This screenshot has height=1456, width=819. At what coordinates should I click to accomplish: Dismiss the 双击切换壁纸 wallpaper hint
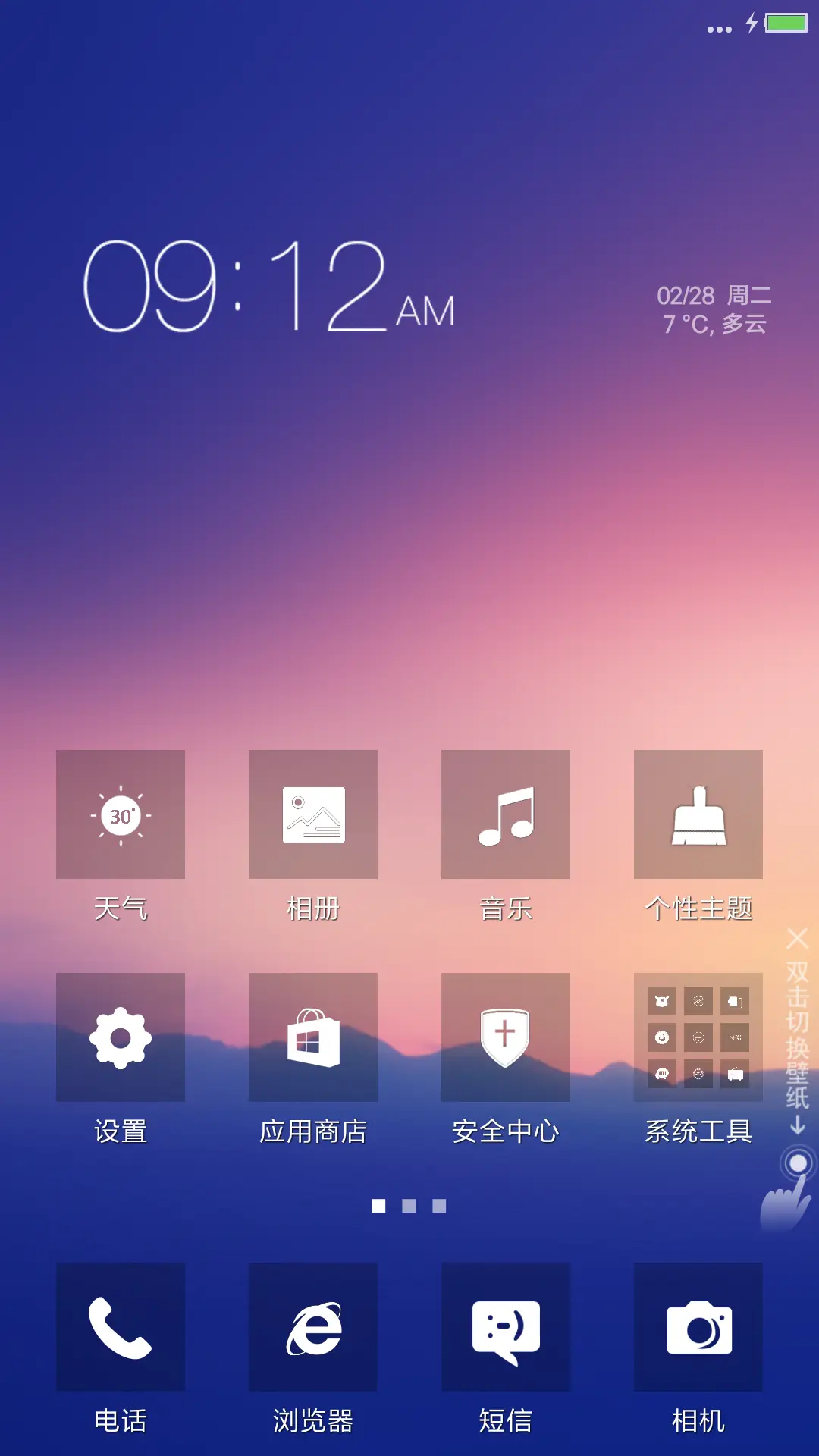pos(797,939)
